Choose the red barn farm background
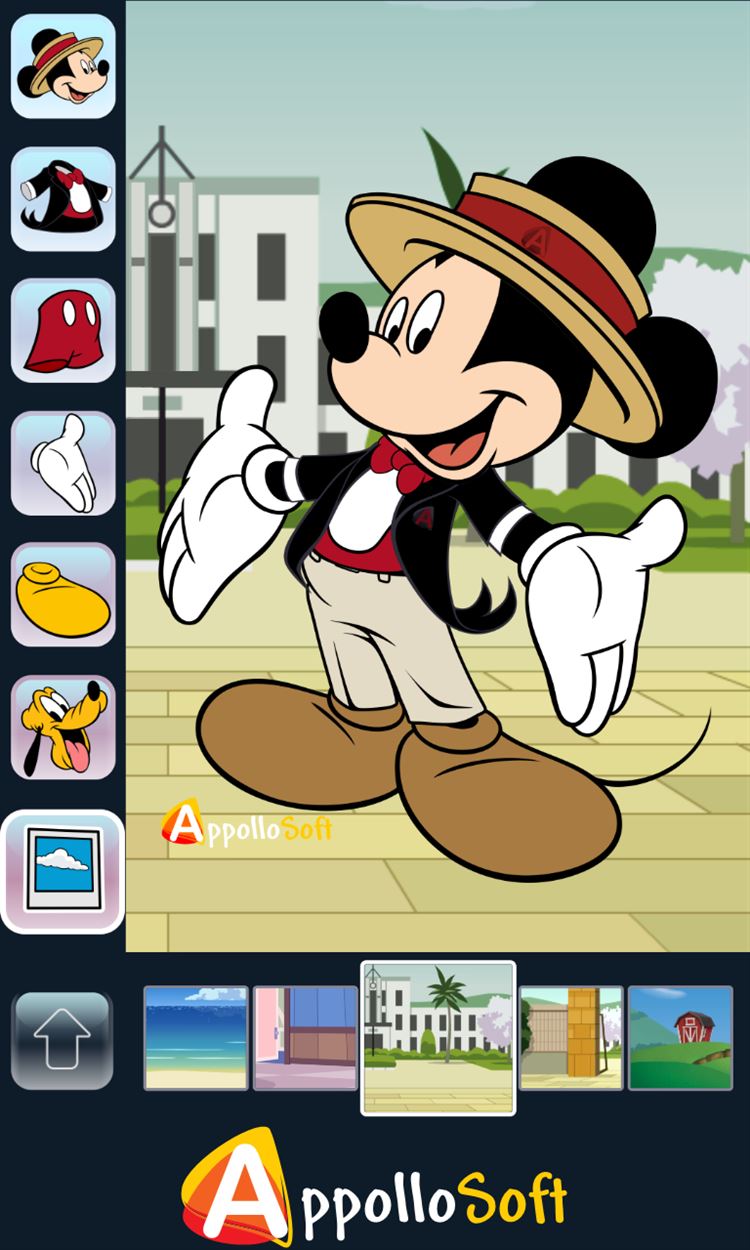 (x=680, y=1038)
